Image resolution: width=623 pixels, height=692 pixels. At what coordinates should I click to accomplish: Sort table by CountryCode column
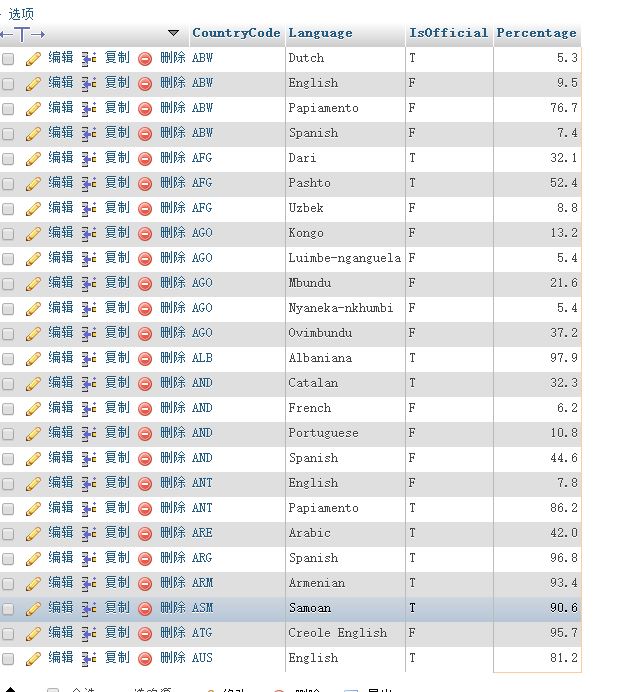click(236, 33)
